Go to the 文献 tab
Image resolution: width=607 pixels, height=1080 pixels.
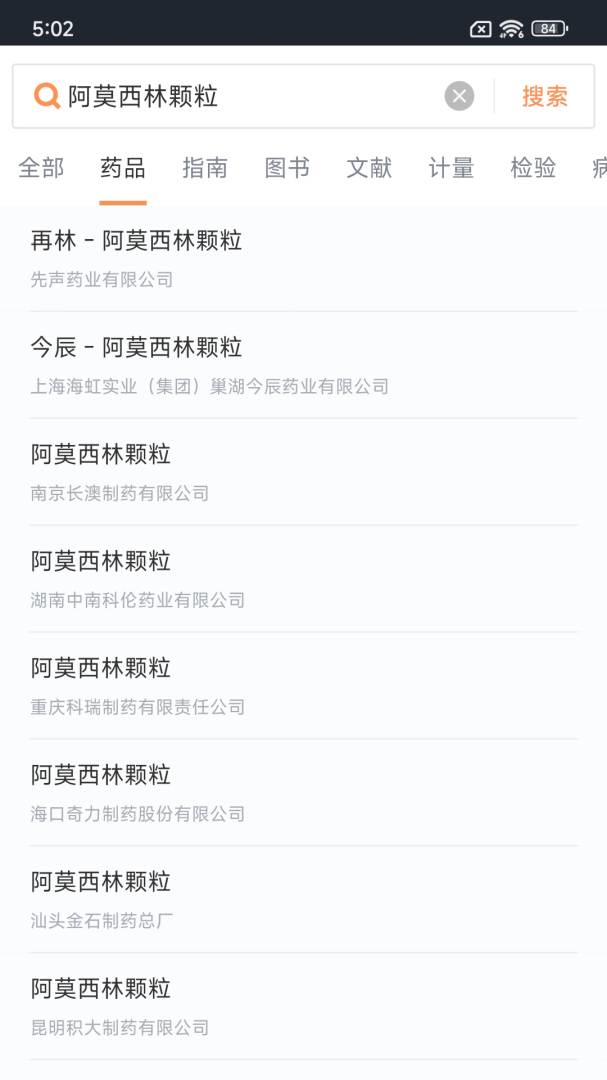[x=369, y=168]
